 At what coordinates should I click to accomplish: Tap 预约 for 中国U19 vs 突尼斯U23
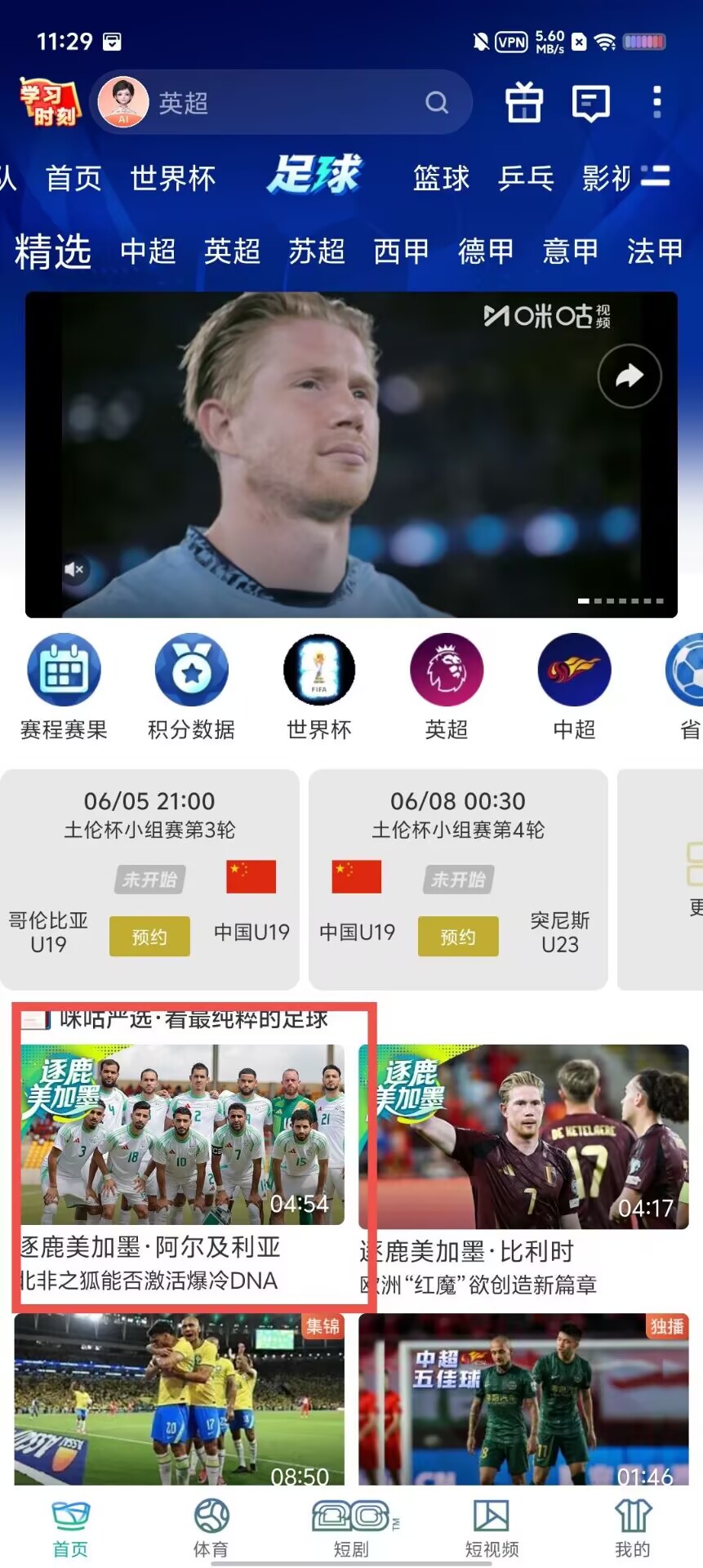click(x=458, y=936)
